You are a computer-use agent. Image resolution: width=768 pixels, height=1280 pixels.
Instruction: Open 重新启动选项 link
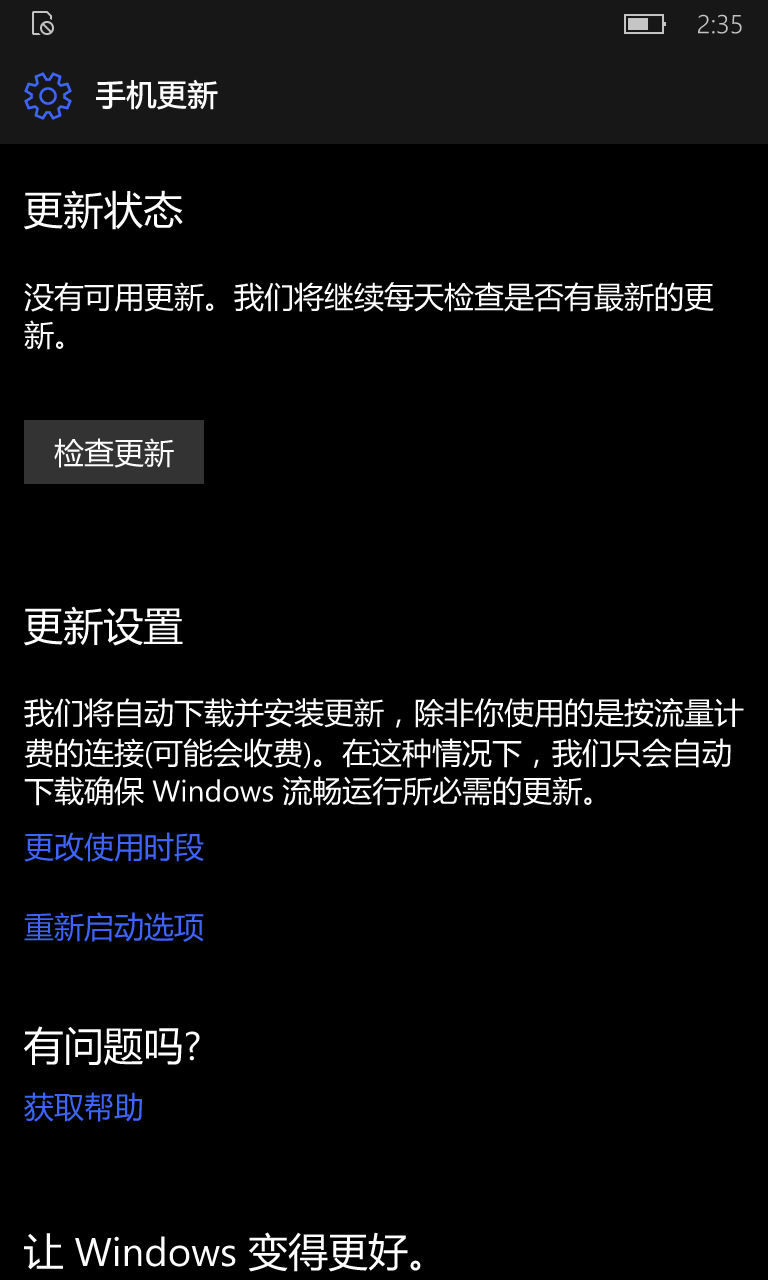(x=114, y=928)
